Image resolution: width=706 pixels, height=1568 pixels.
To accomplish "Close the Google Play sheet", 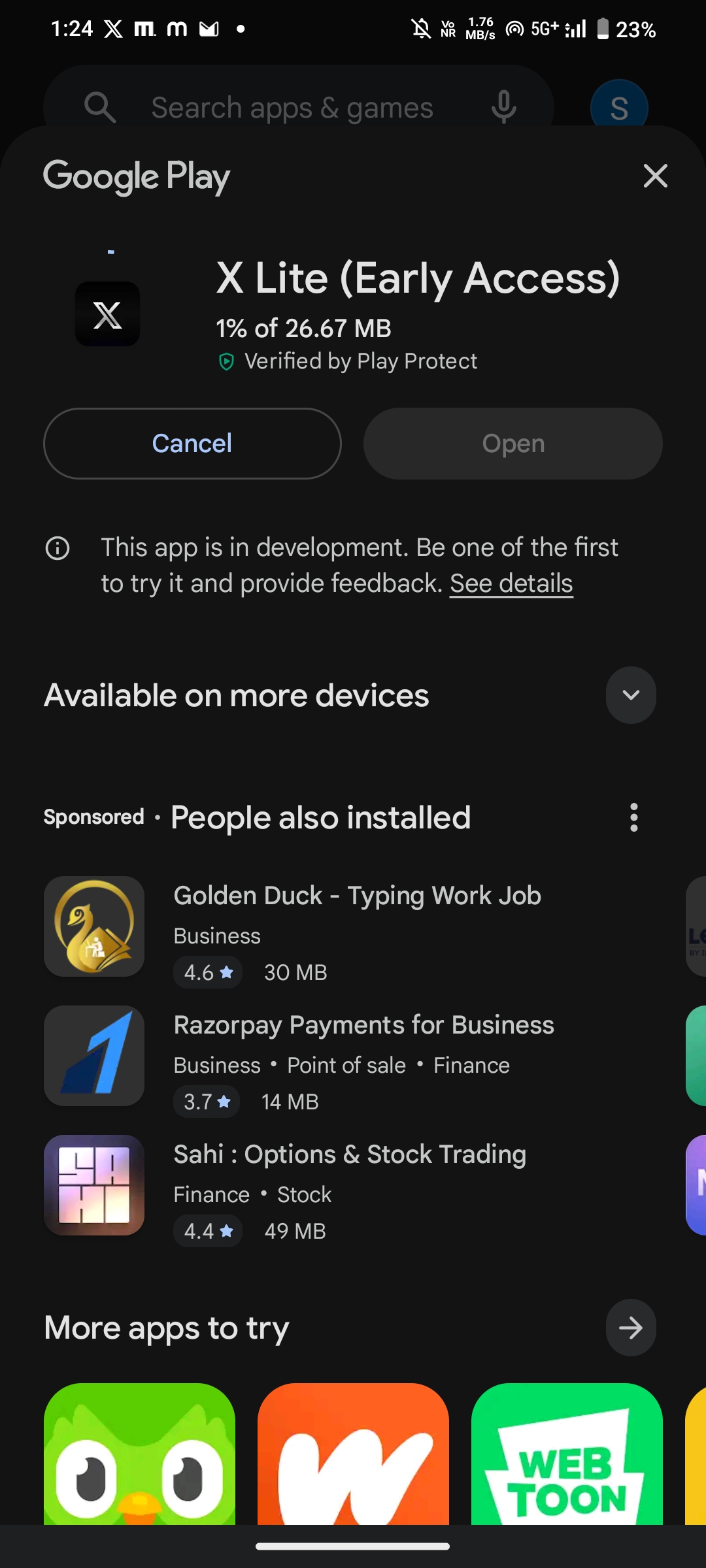I will pyautogui.click(x=655, y=176).
